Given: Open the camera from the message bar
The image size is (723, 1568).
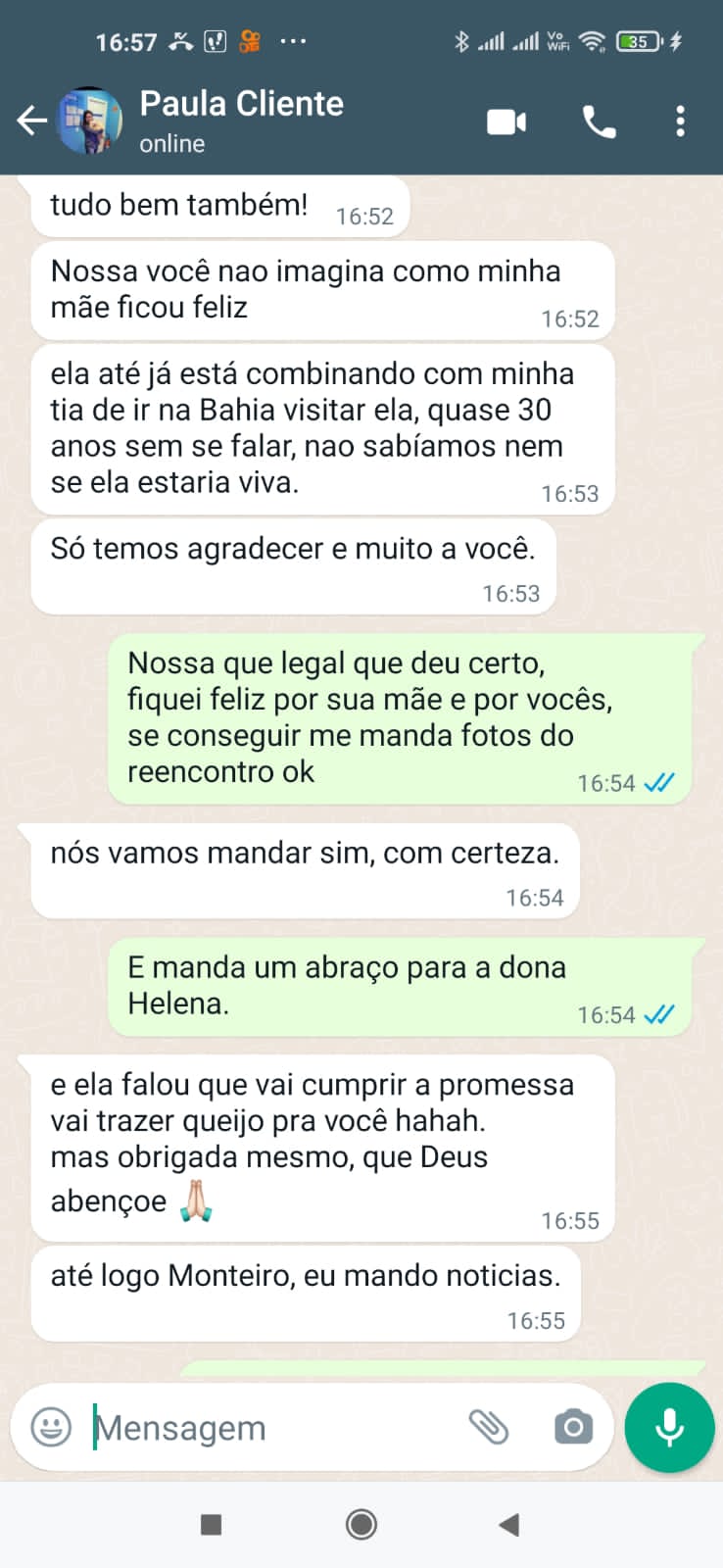Looking at the screenshot, I should [573, 1427].
